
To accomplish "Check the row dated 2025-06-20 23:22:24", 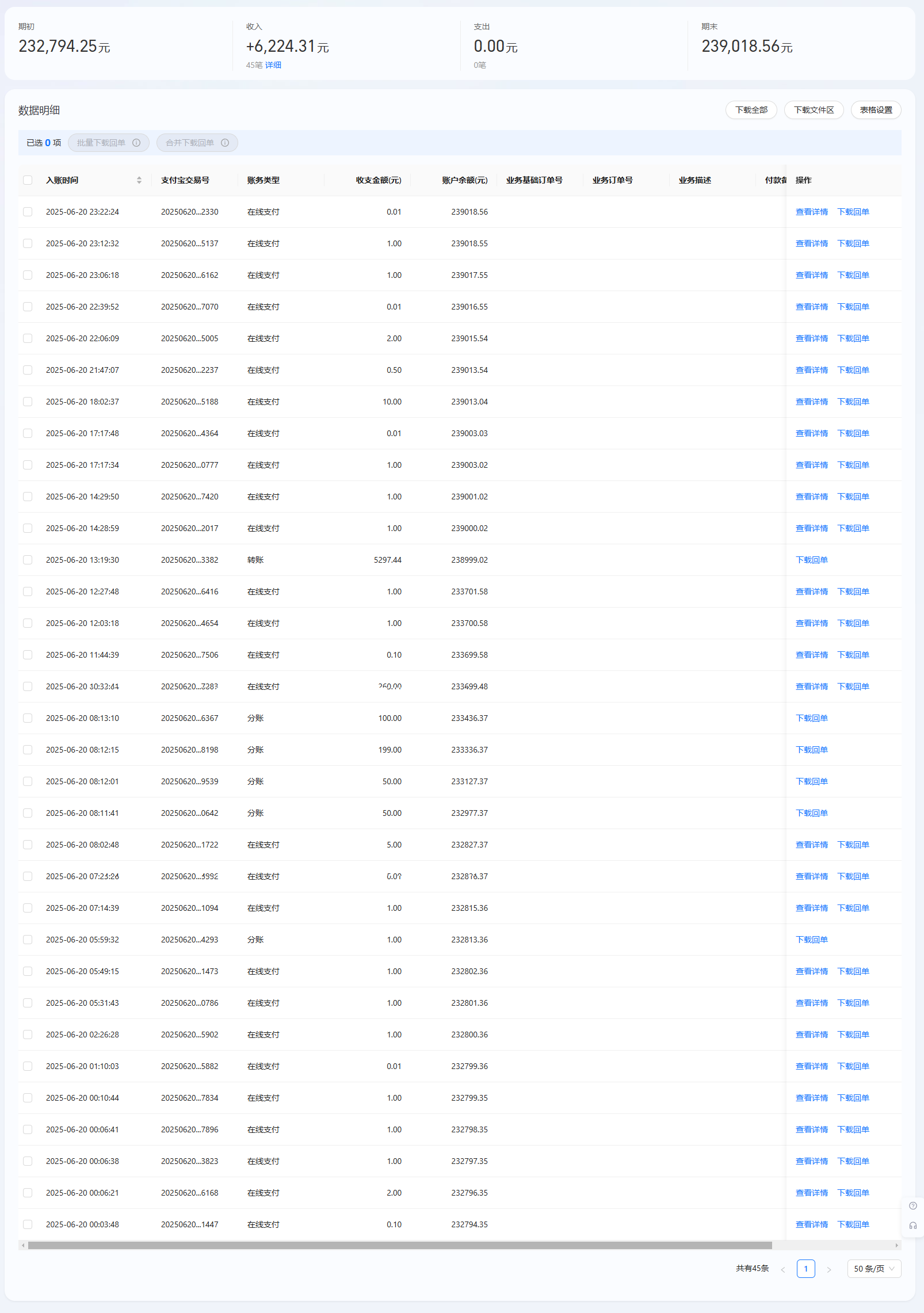I will tap(28, 212).
